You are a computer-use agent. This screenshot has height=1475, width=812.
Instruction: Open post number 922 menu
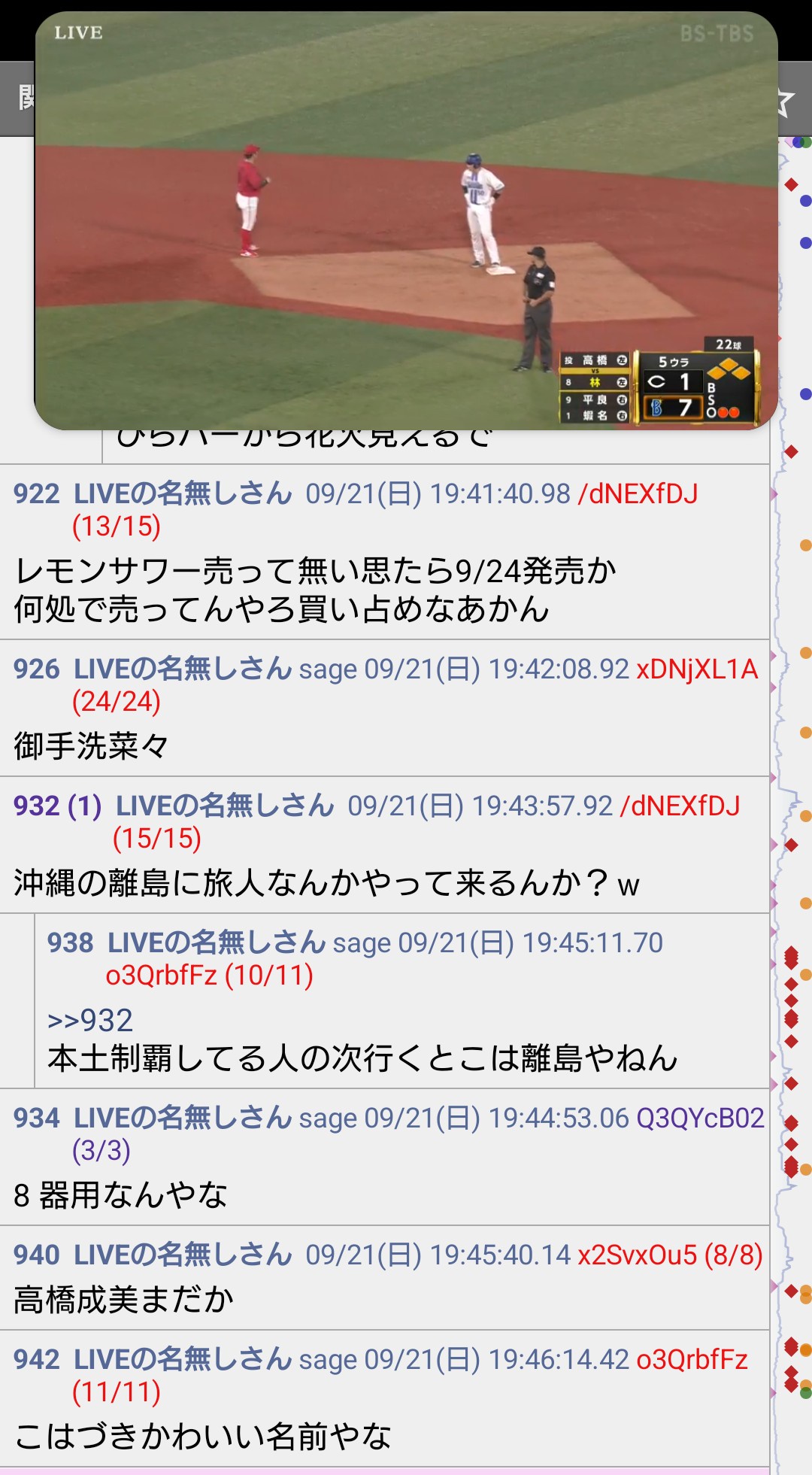pyautogui.click(x=36, y=494)
